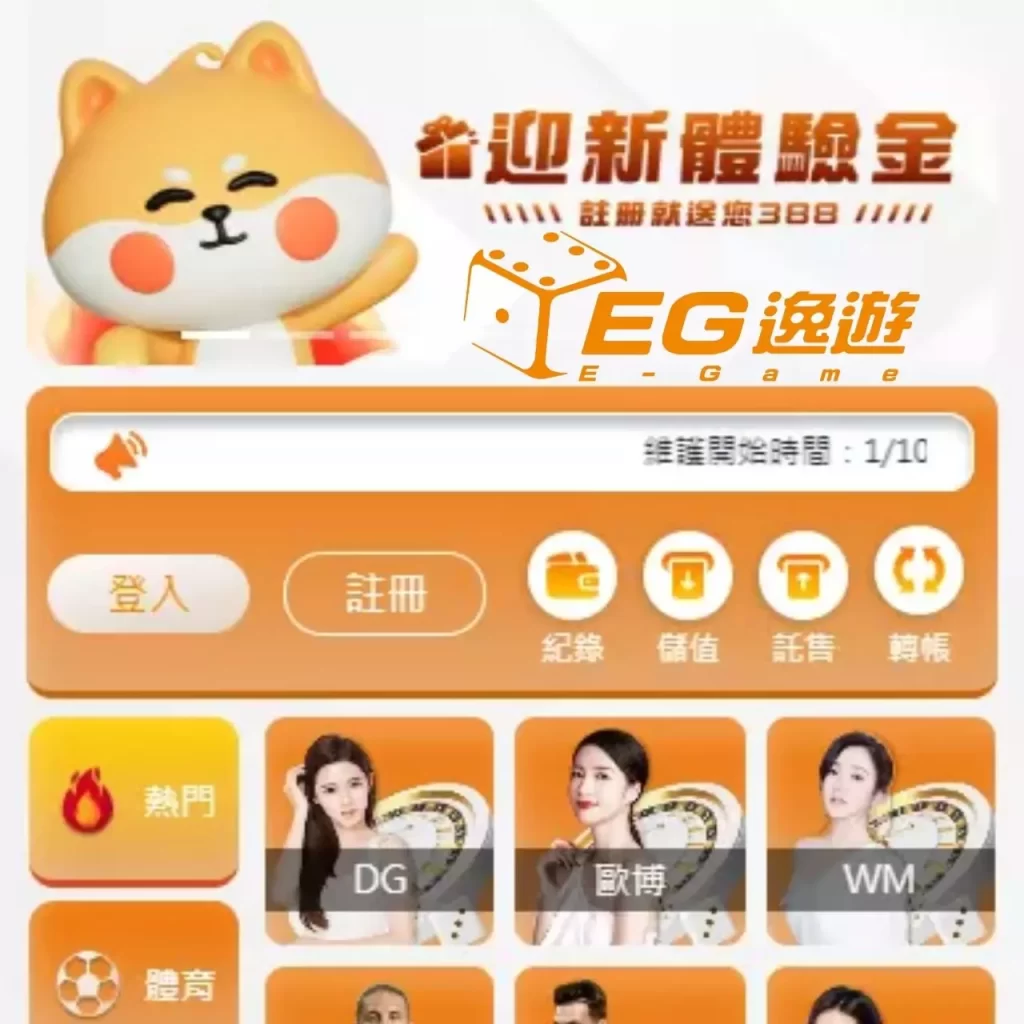Viewport: 1024px width, 1024px height.
Task: Open the 紀錄 records wallet icon
Action: coord(572,577)
